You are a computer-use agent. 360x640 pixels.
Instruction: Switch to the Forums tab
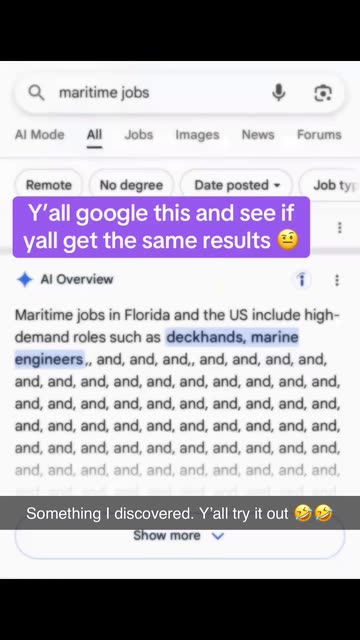pyautogui.click(x=319, y=135)
